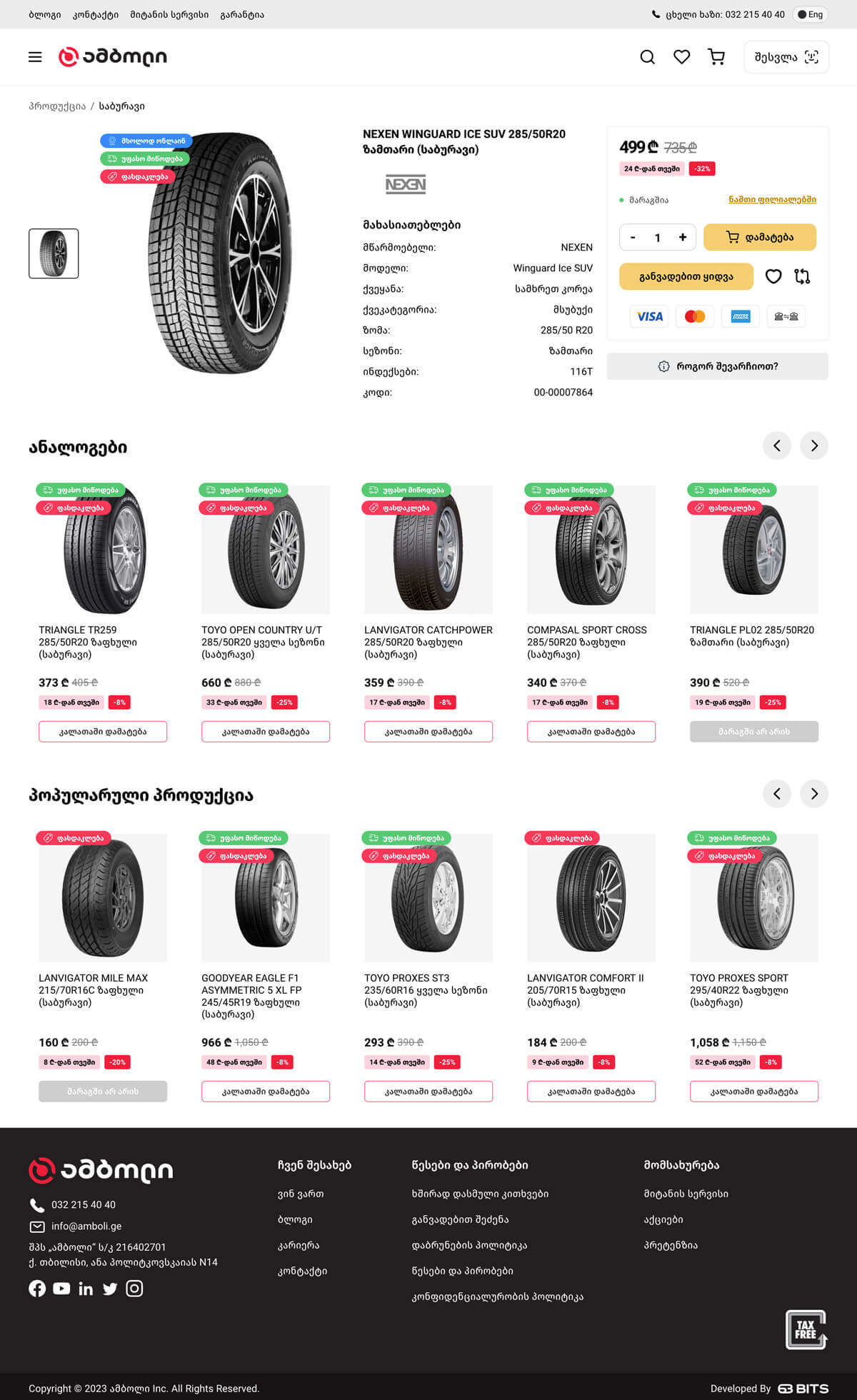Tap განვადებით ყიდვა installment button
The height and width of the screenshot is (1400, 857).
pyautogui.click(x=686, y=276)
